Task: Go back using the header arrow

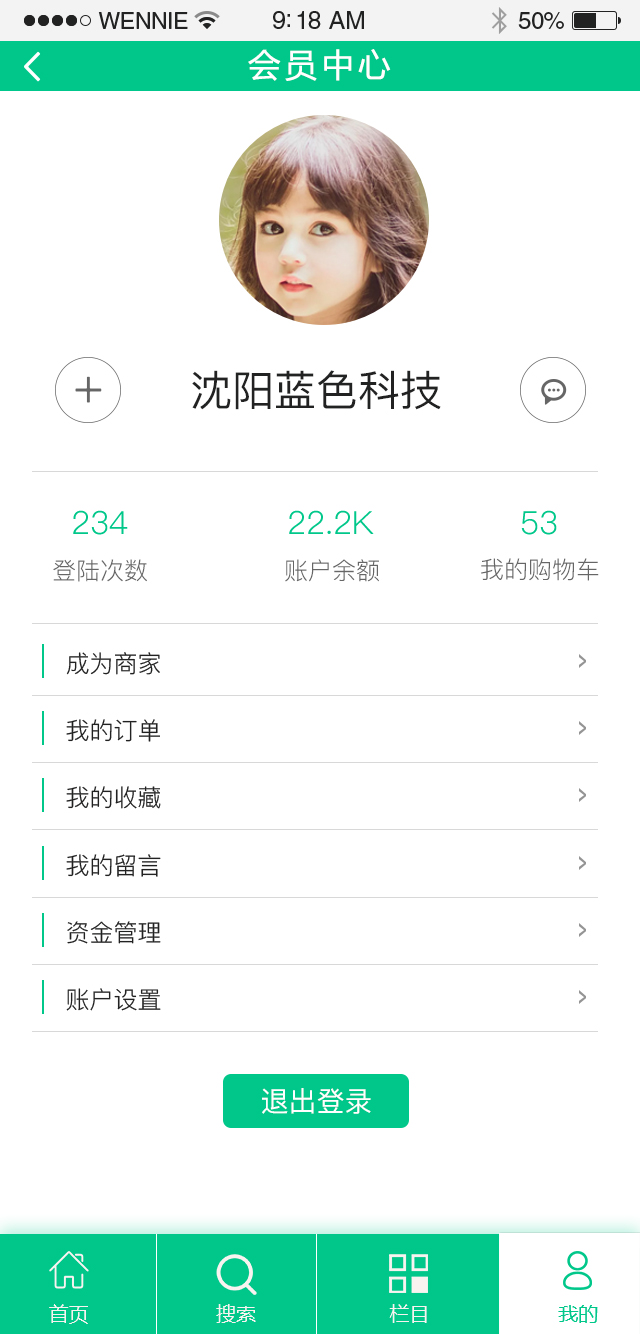Action: [33, 67]
